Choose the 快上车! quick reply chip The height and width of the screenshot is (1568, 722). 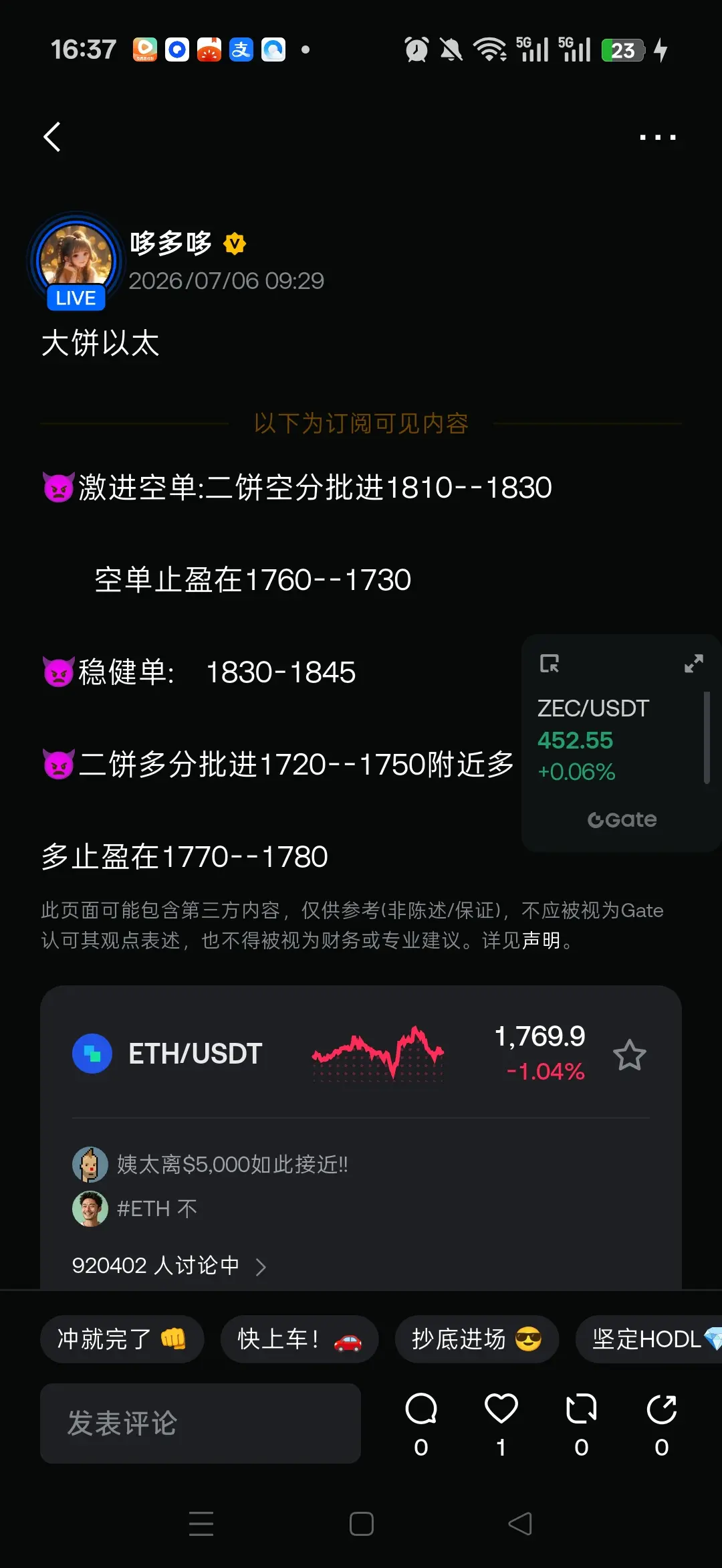(x=299, y=1339)
